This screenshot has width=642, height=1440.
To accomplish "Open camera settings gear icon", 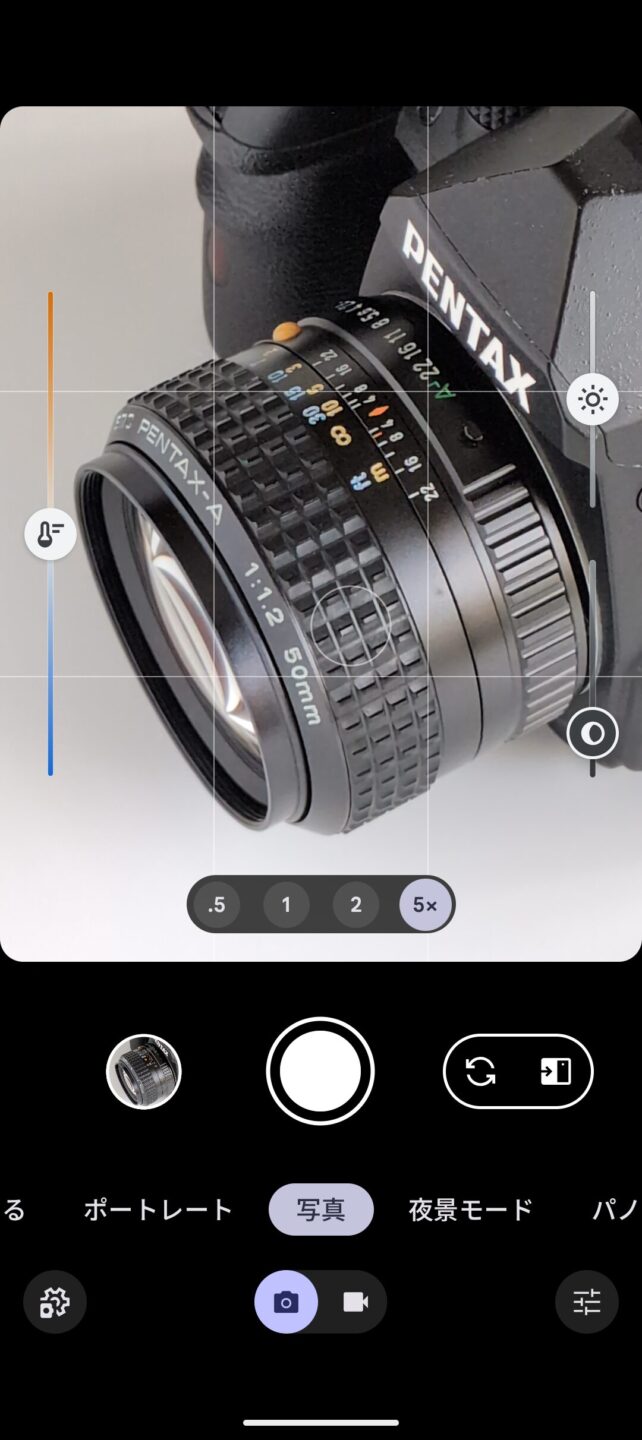I will tap(54, 1301).
